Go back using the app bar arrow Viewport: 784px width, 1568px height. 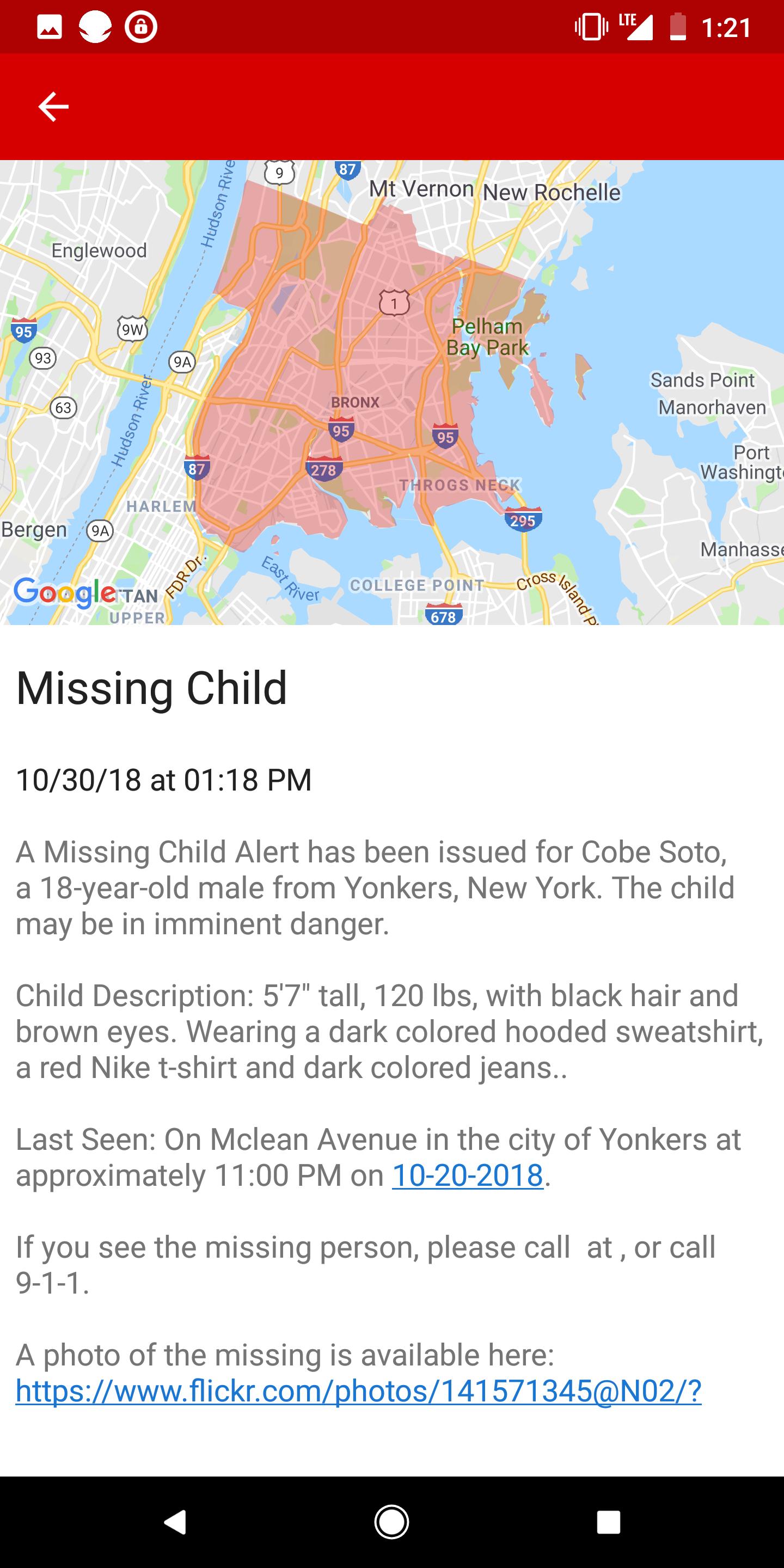coord(53,107)
